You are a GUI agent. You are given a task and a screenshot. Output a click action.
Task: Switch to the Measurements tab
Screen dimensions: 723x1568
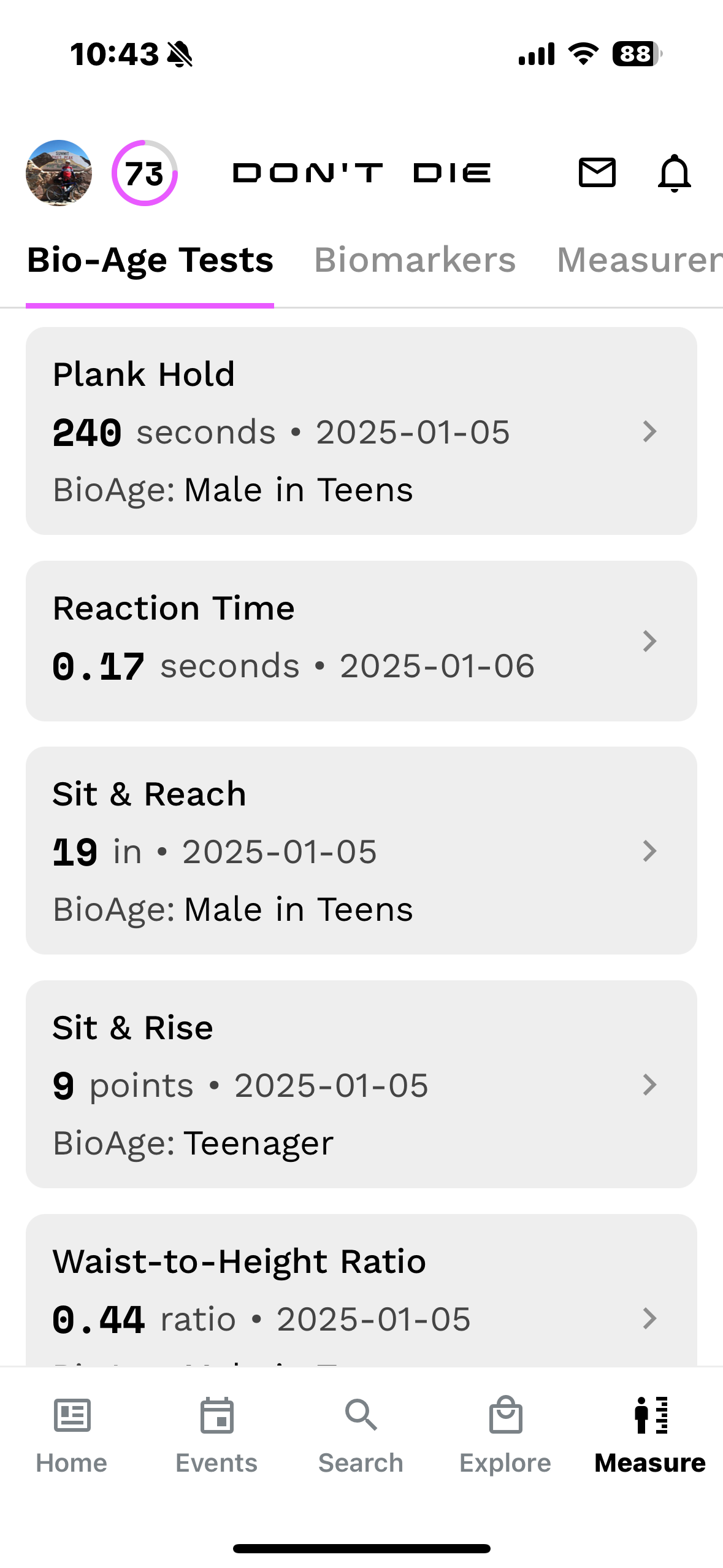[640, 260]
